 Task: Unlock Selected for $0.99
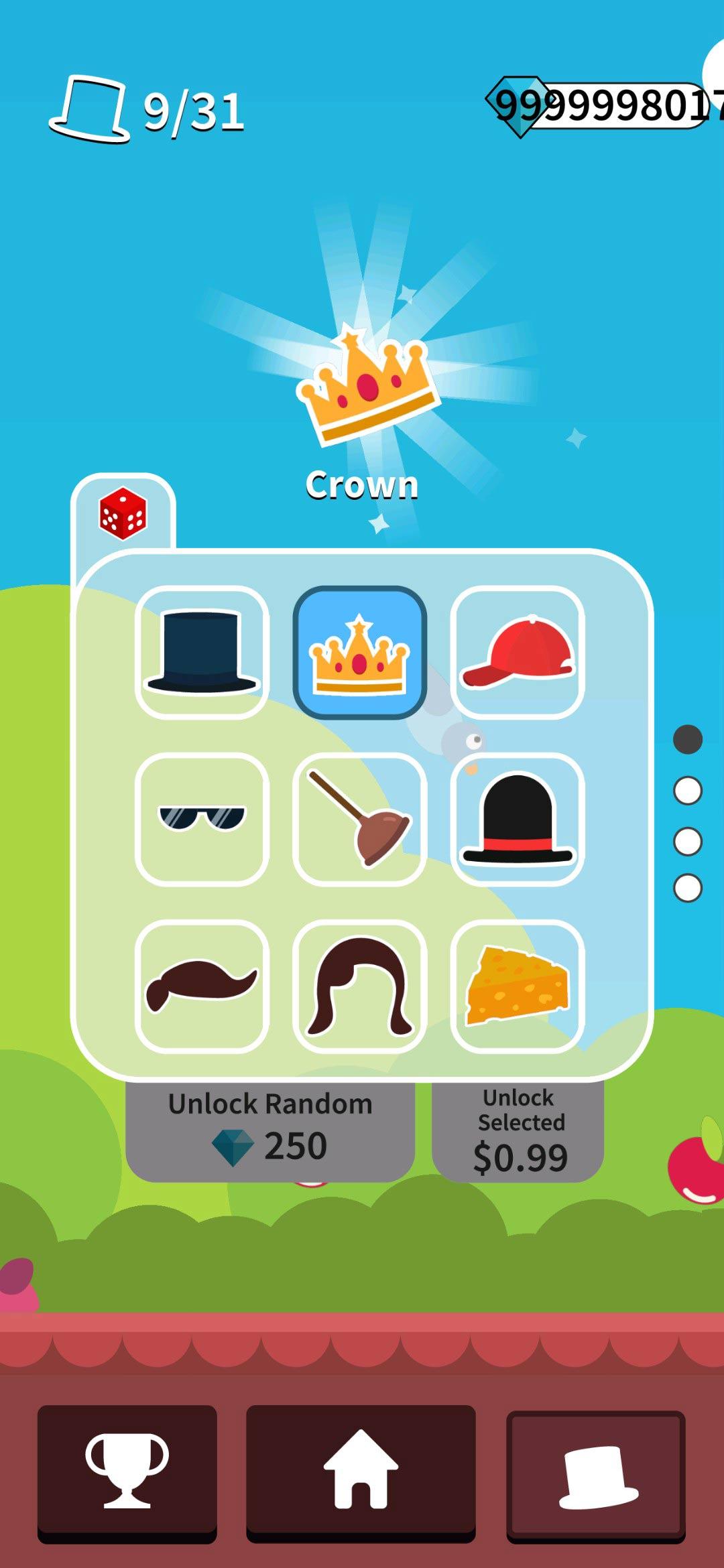(x=518, y=1130)
